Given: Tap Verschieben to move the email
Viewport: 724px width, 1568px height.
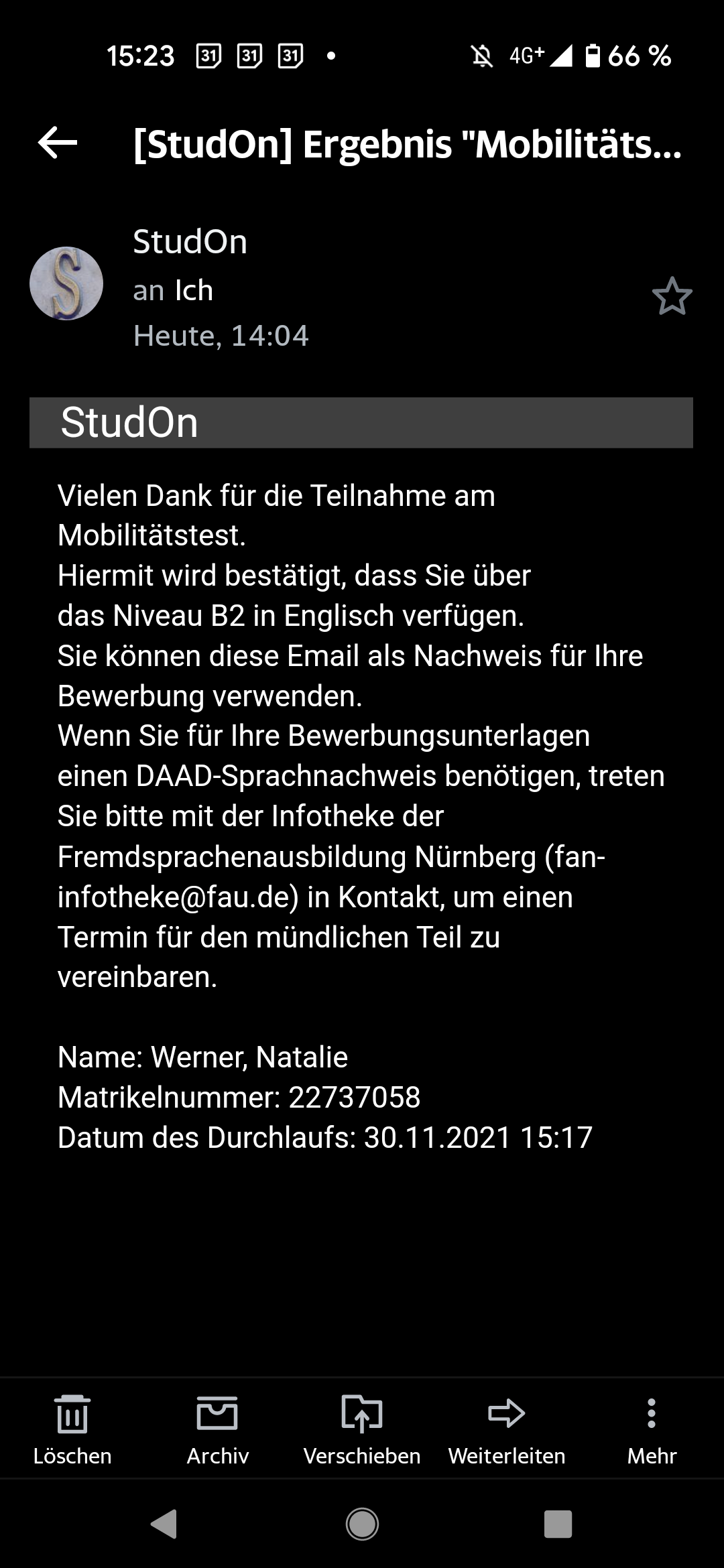Looking at the screenshot, I should (x=362, y=1429).
